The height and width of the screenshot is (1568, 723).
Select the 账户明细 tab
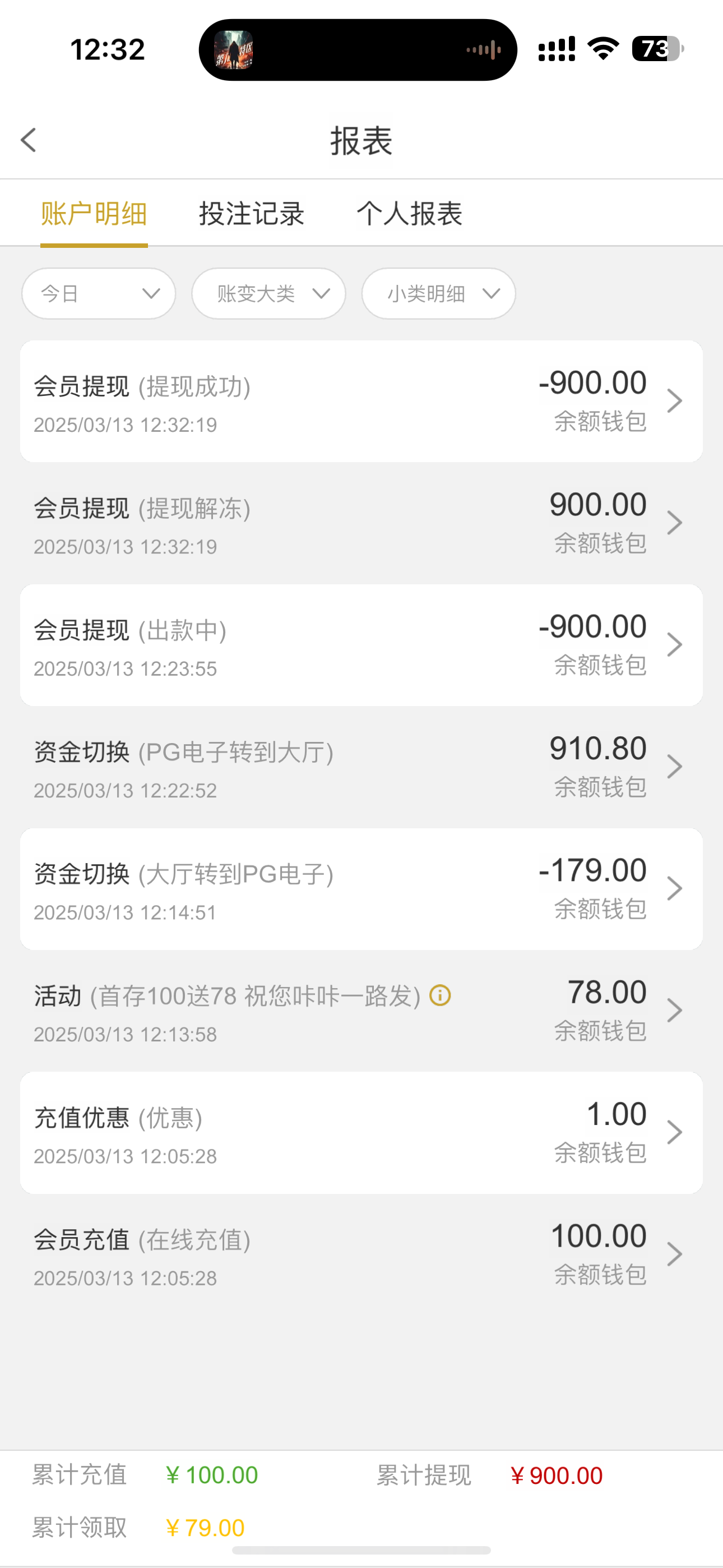[x=94, y=214]
